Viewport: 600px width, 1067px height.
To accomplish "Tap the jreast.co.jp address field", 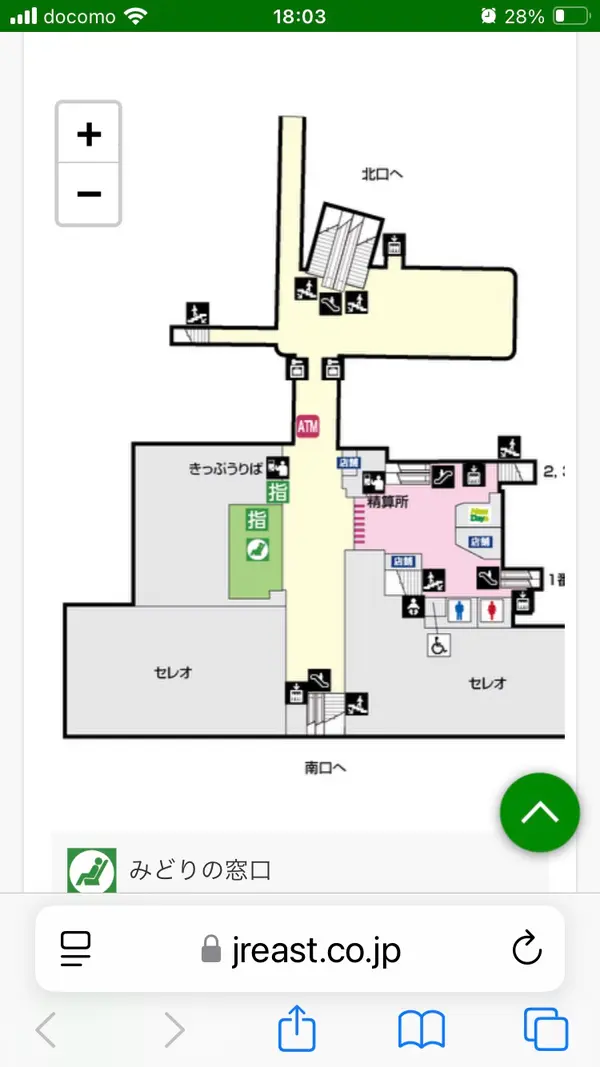I will [x=300, y=948].
